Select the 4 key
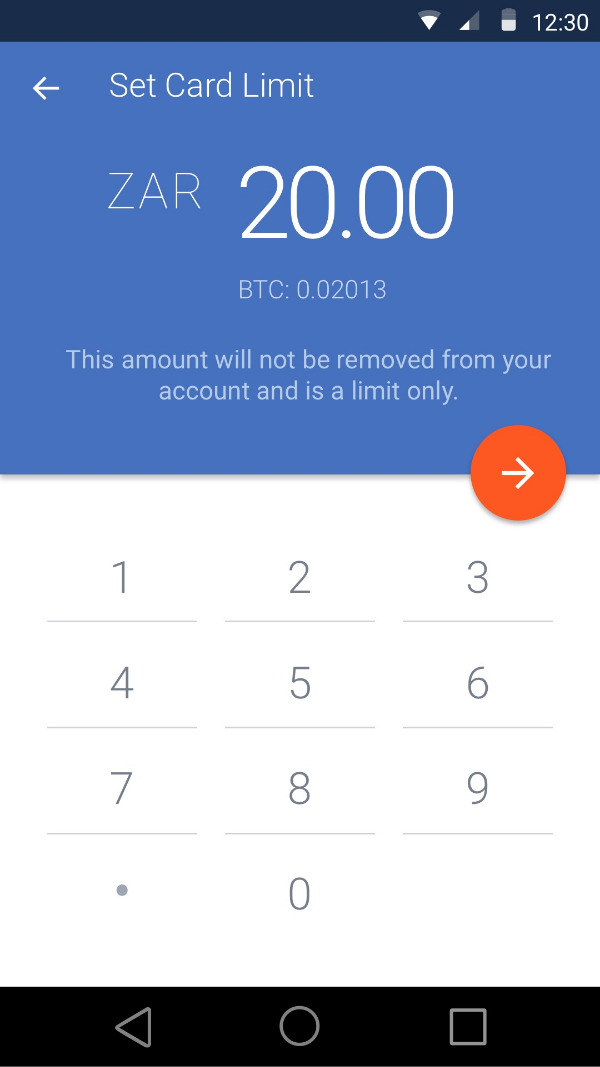The width and height of the screenshot is (600, 1067). click(x=121, y=684)
